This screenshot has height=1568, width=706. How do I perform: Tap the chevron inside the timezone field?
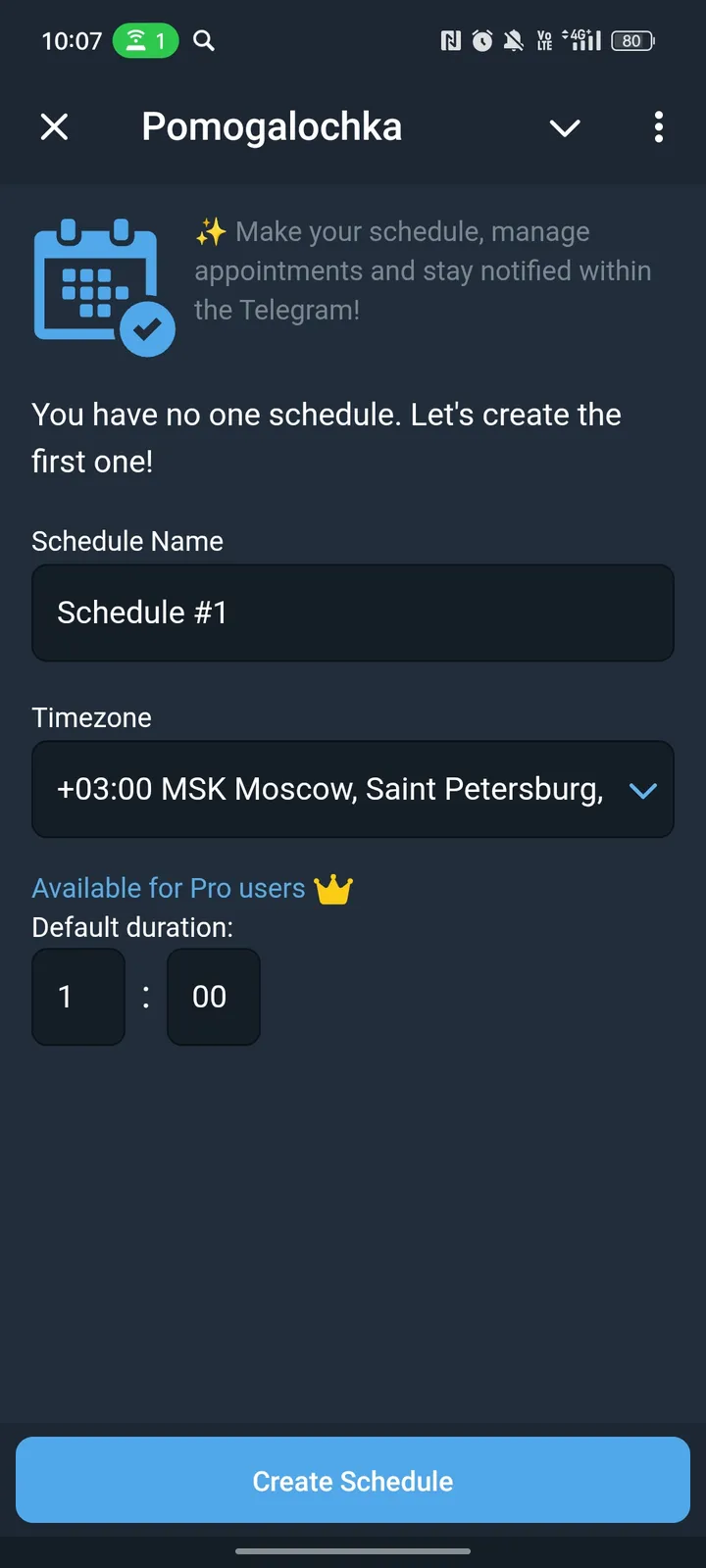coord(643,790)
